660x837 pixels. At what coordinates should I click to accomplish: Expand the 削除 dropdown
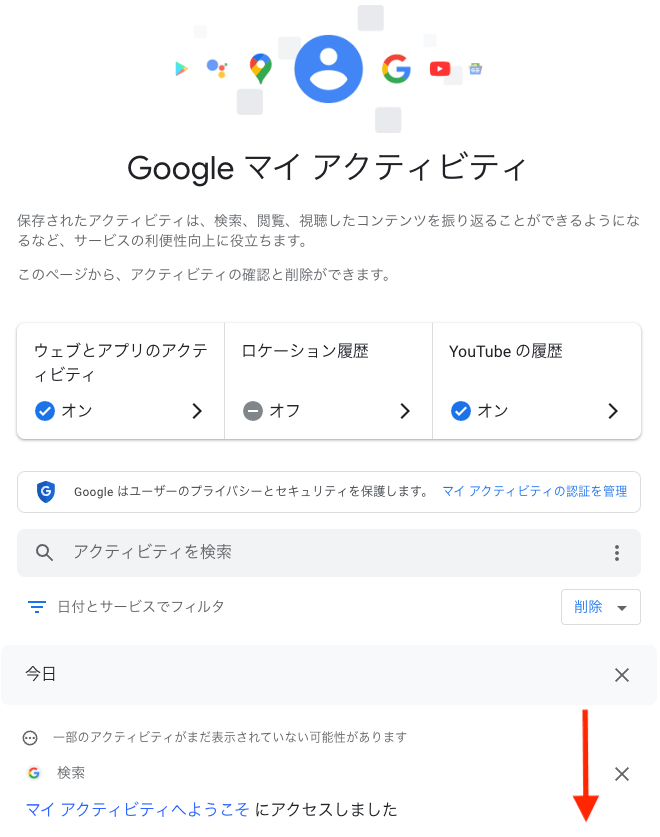[600, 607]
